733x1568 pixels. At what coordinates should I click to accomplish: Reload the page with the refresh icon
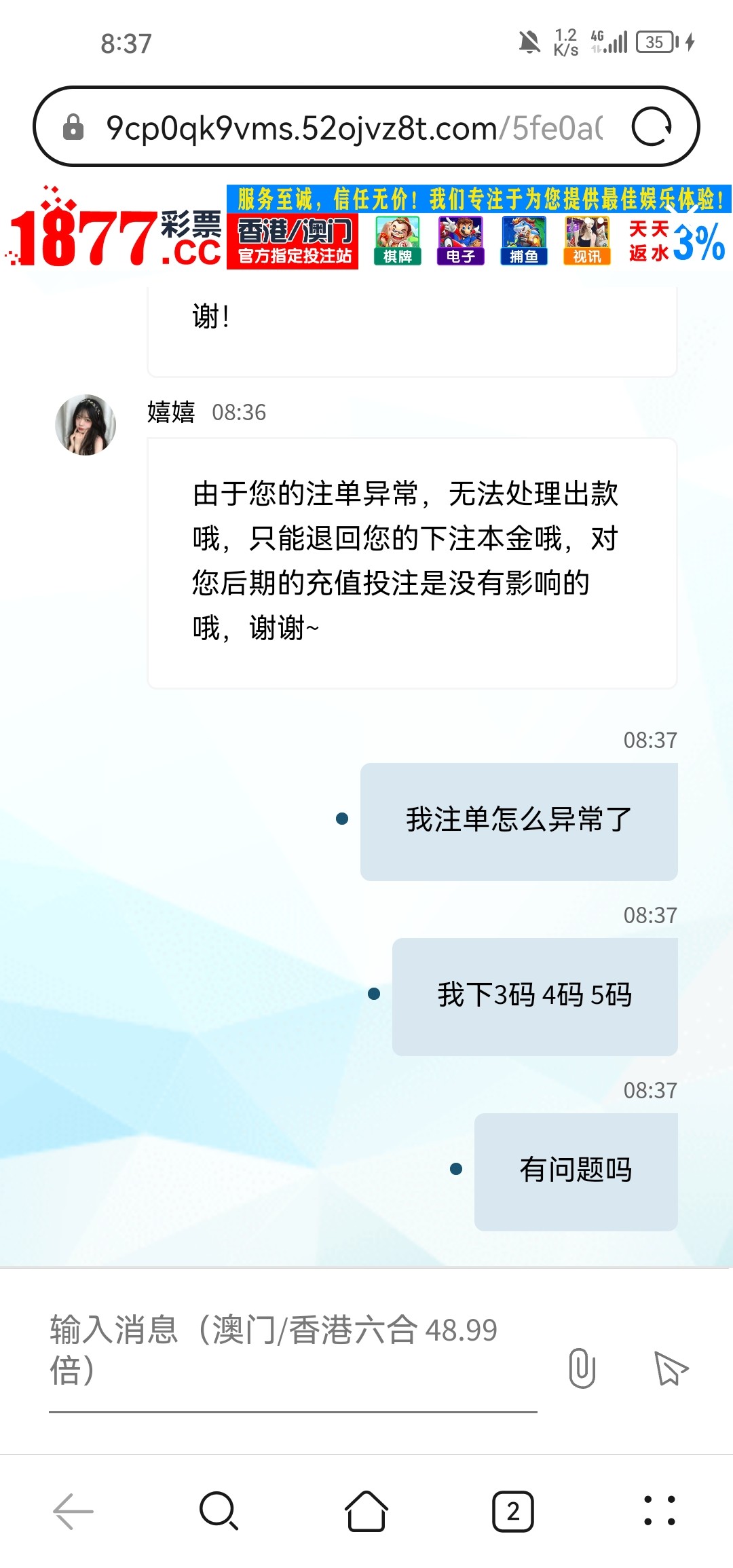click(x=652, y=127)
